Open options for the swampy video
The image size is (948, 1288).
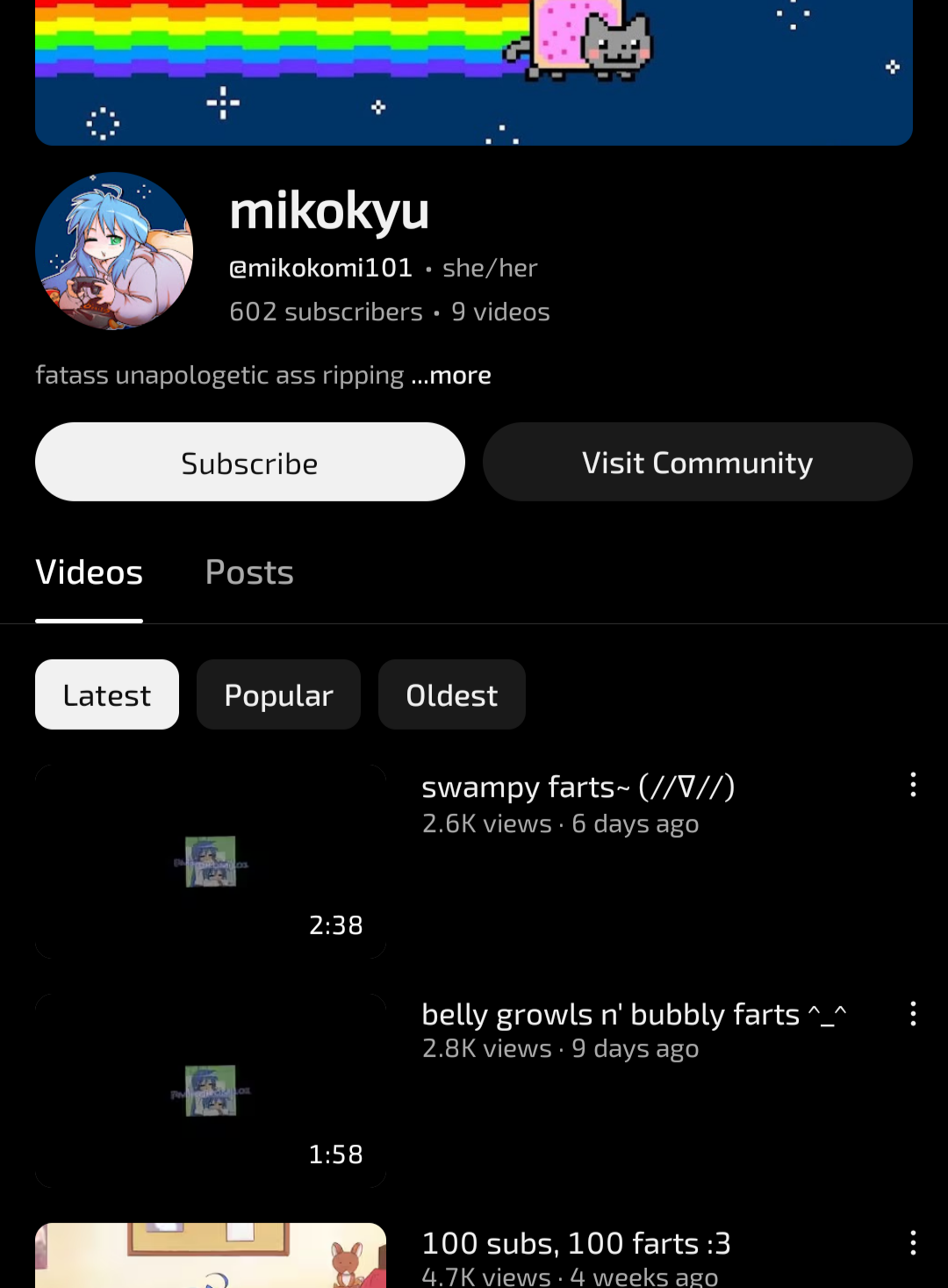coord(913,784)
